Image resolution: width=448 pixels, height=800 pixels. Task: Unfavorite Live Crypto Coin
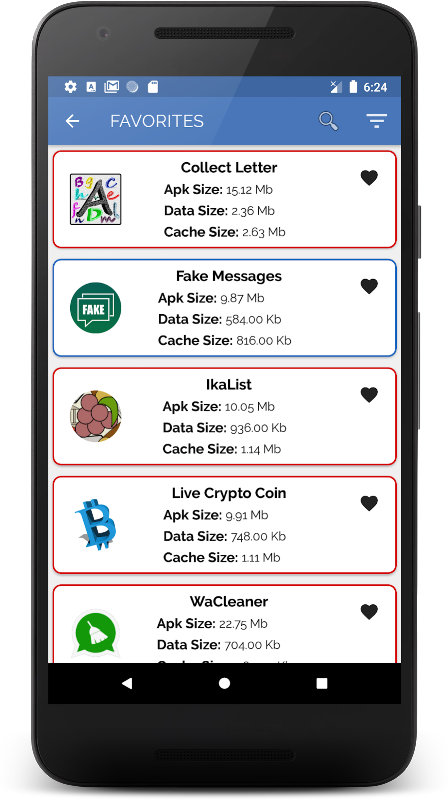coord(369,503)
